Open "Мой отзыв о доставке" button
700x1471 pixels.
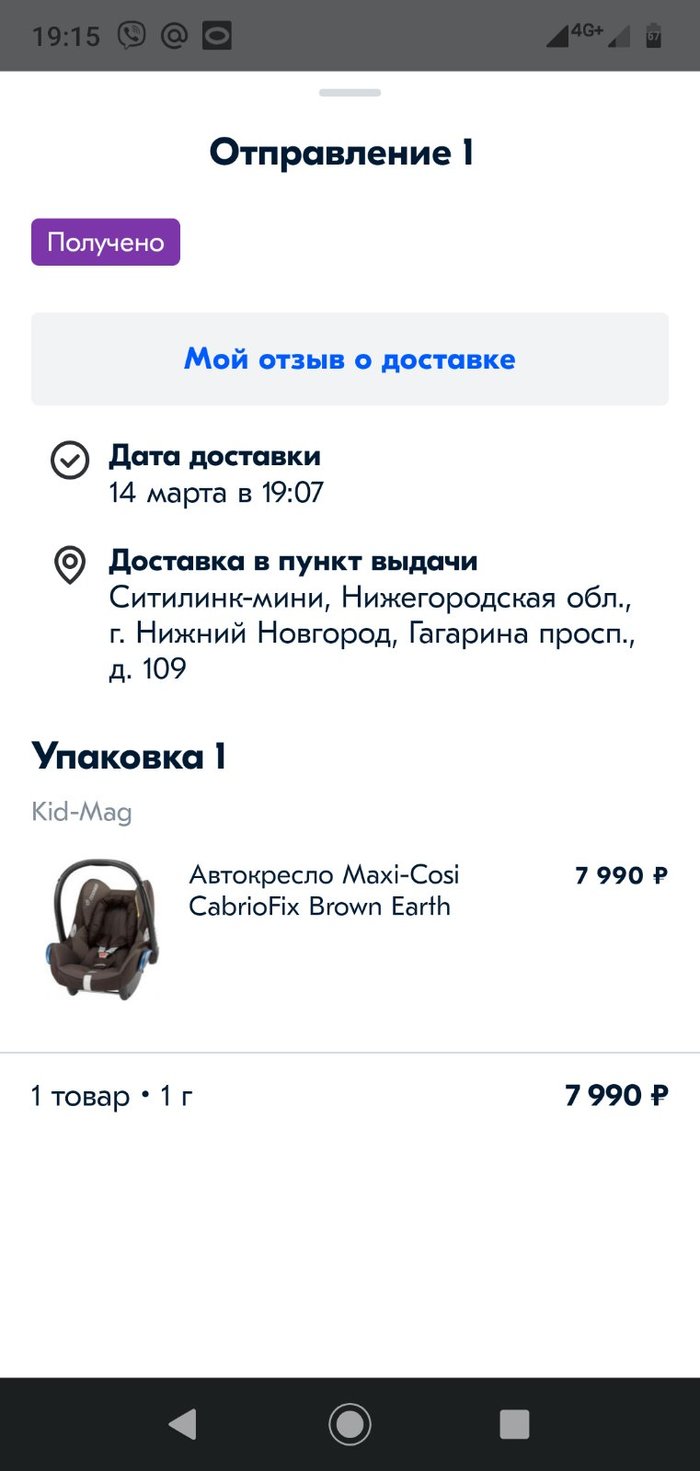click(x=349, y=359)
